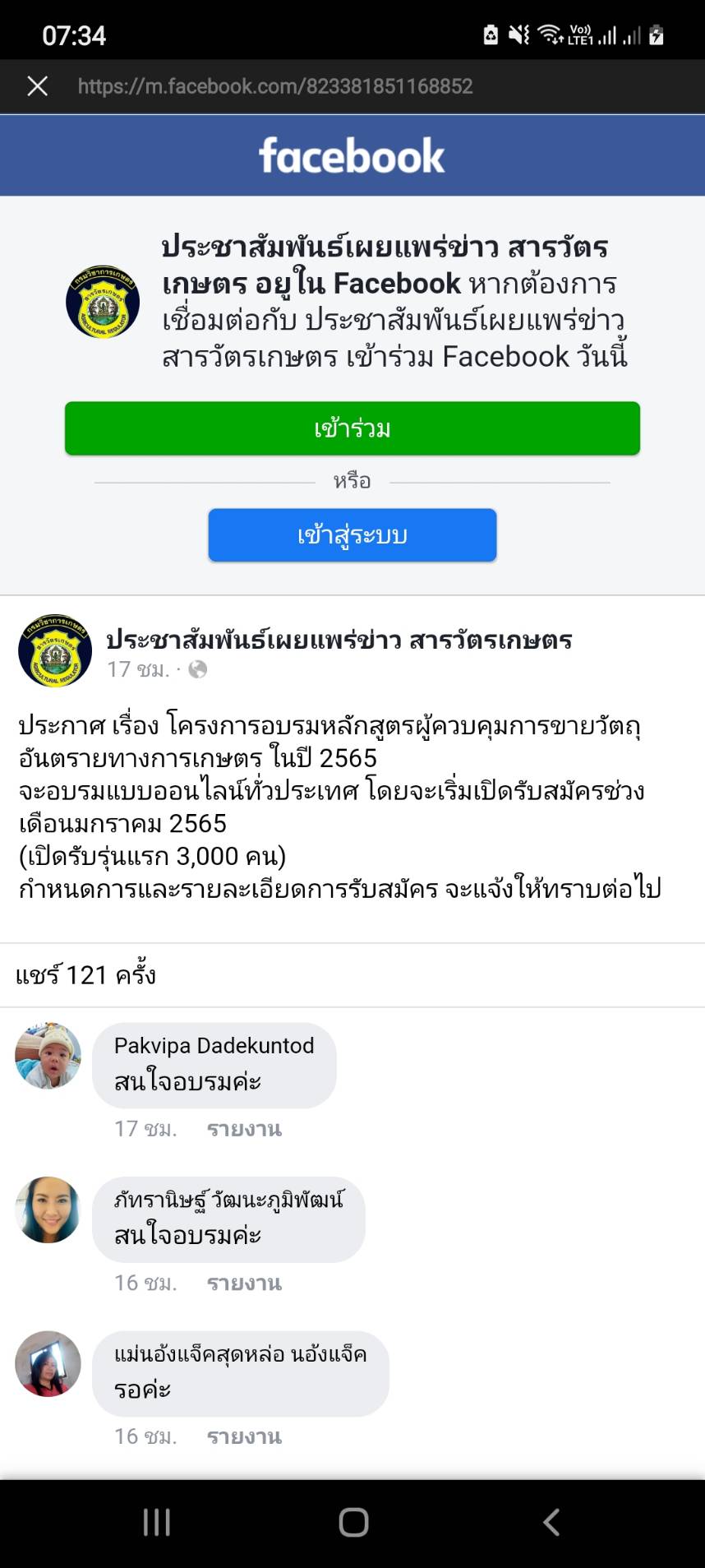Report ภัทรานิษฐ์'s comment via รายงาน
This screenshot has height=1568, width=705.
244,1283
